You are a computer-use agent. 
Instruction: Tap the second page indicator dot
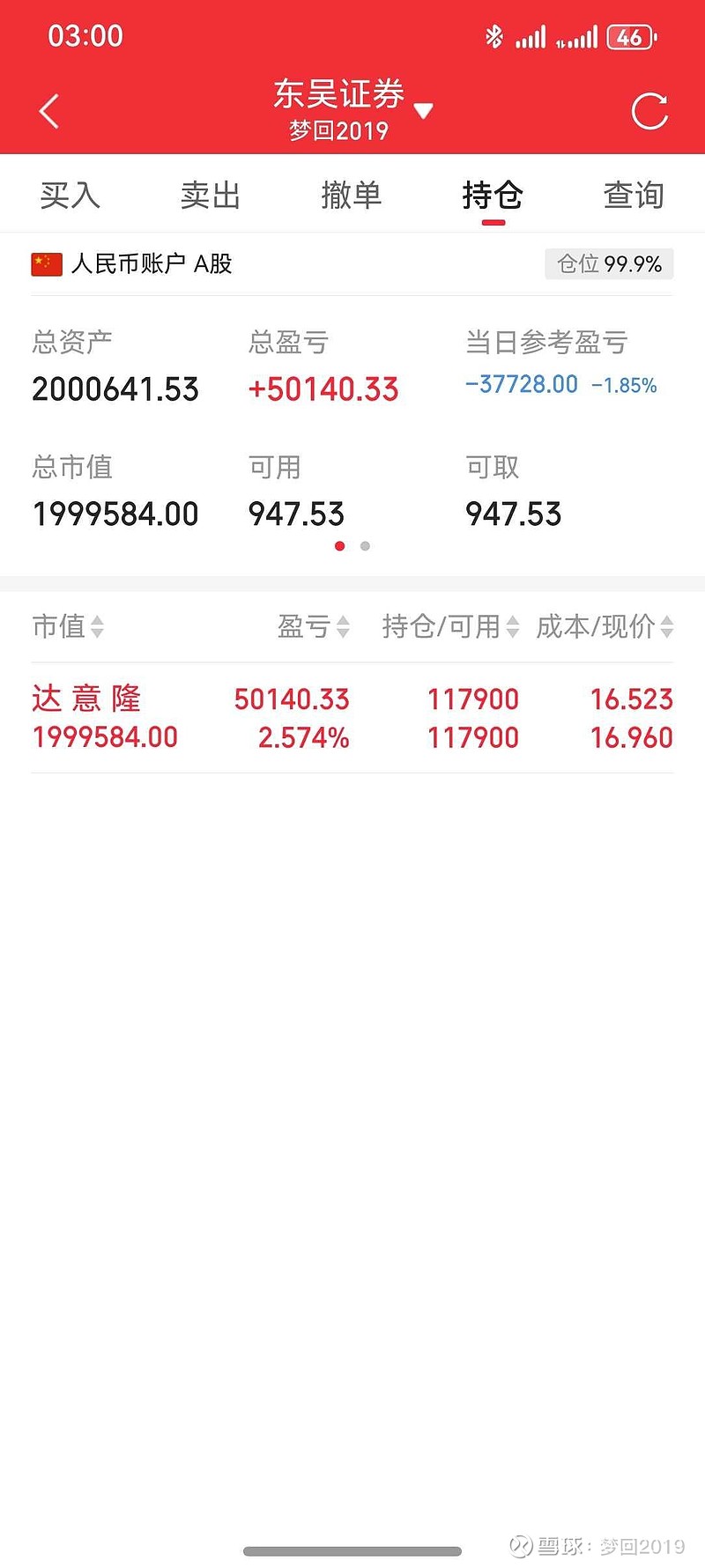[365, 546]
